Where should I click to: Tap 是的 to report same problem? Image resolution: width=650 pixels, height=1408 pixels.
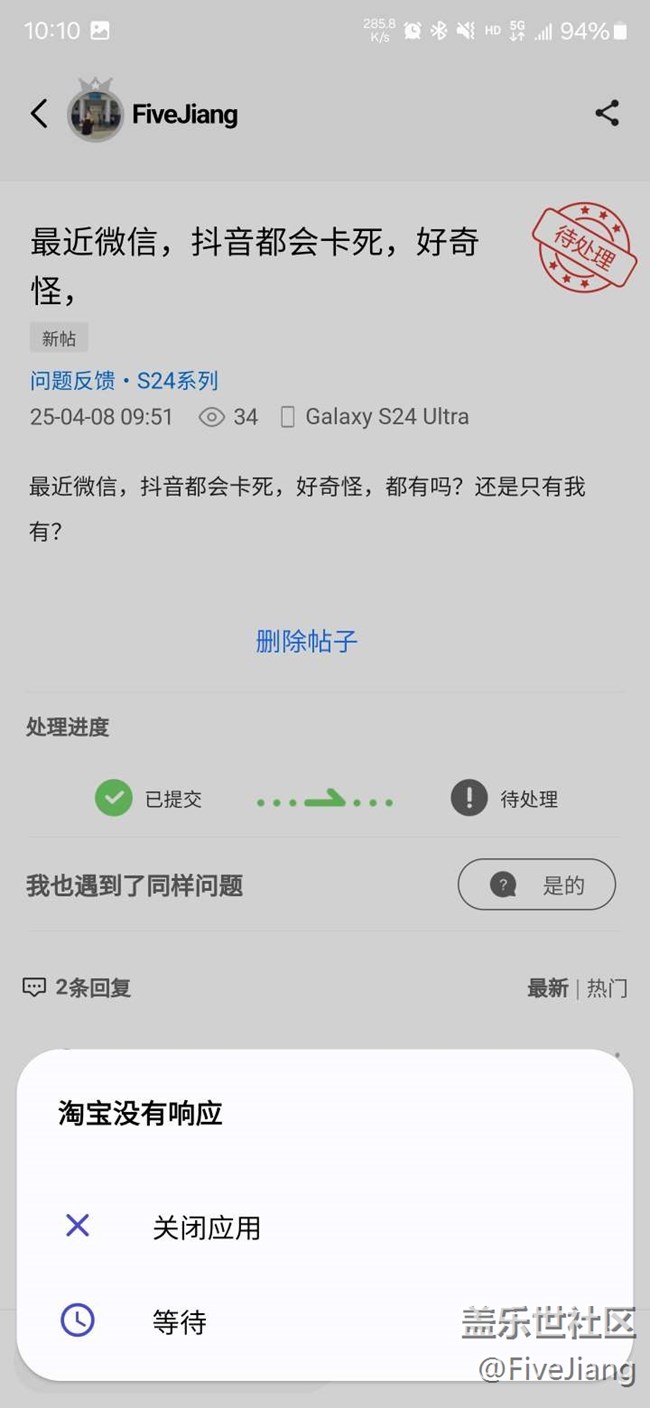[x=536, y=885]
